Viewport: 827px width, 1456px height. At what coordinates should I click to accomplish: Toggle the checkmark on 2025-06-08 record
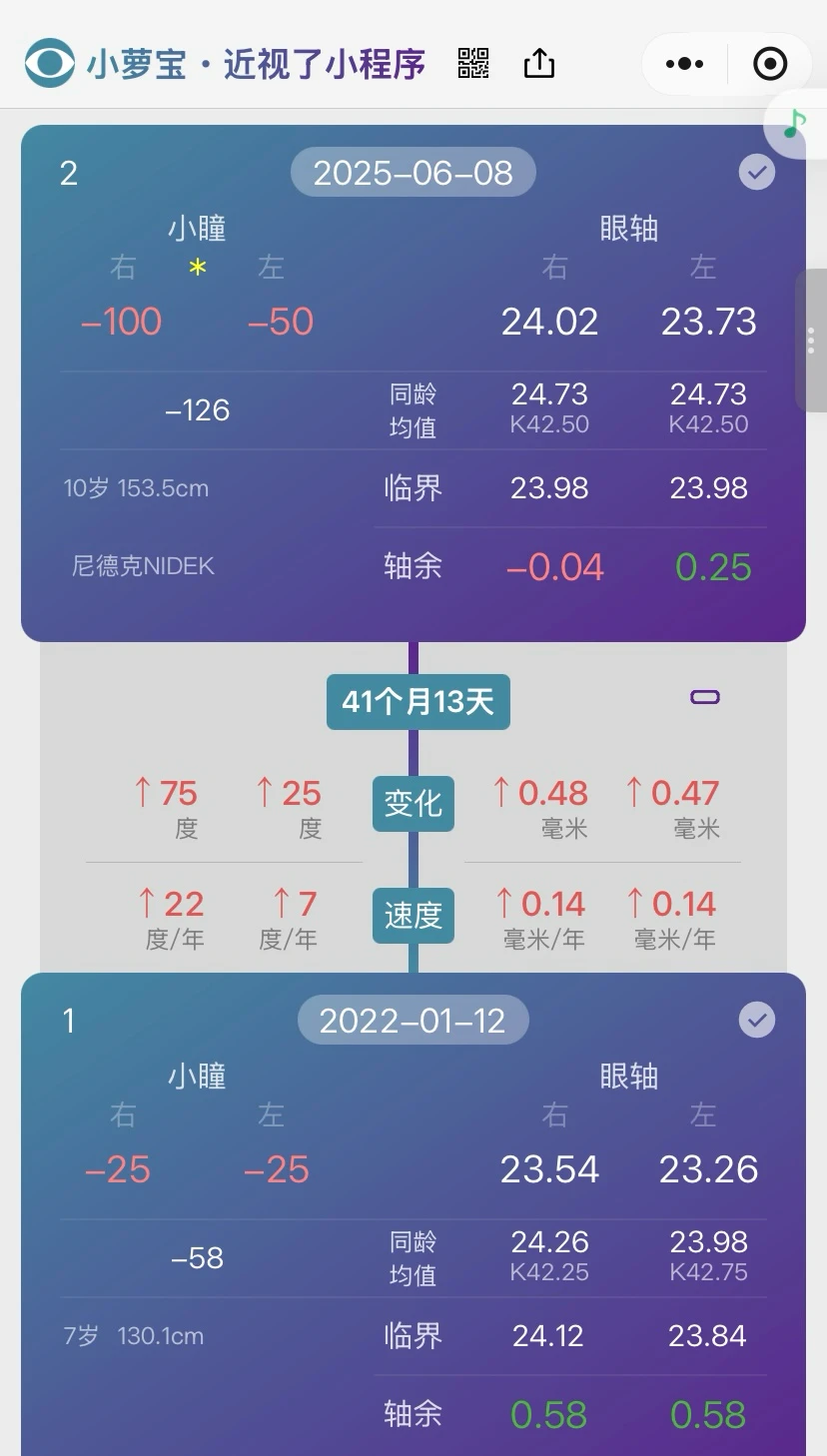757,173
